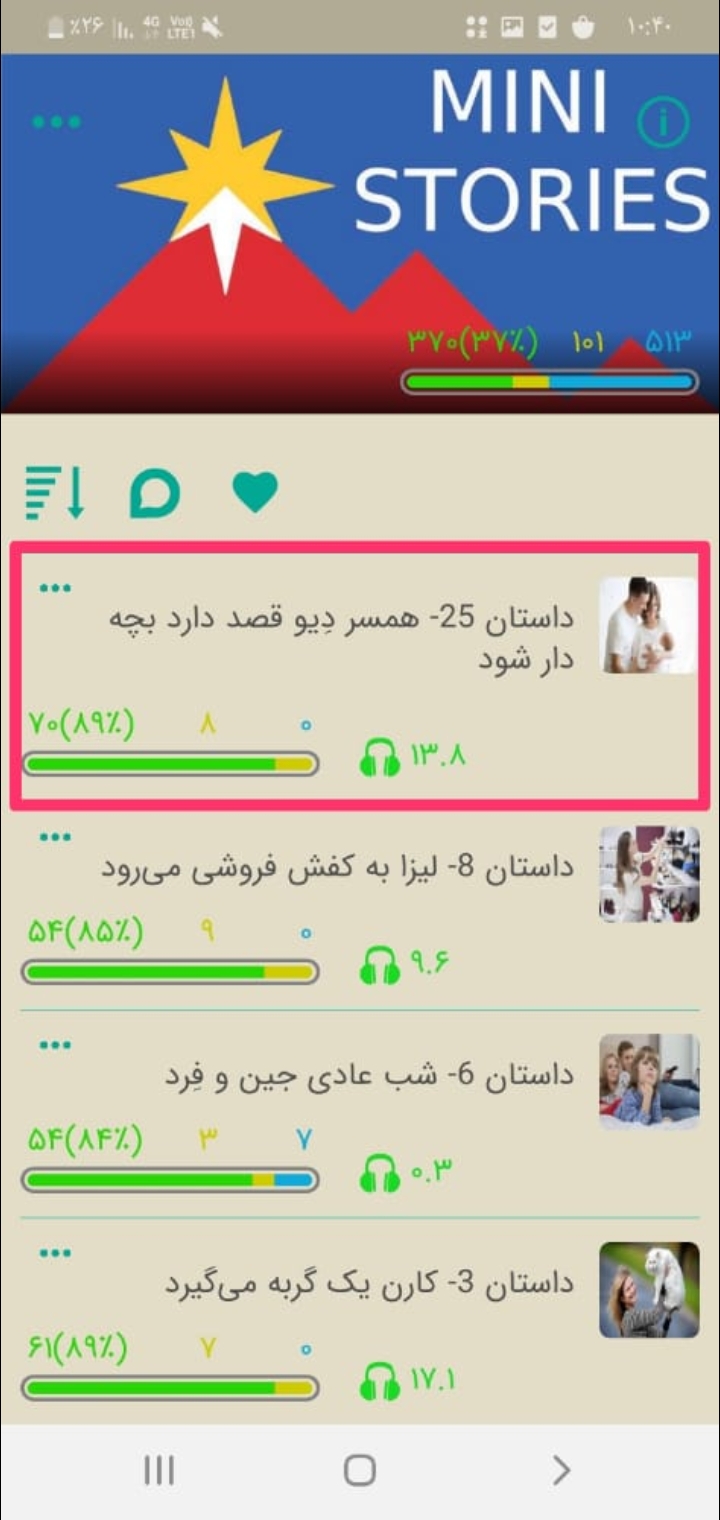Open three-dot menu of داستان 6
Image resolution: width=720 pixels, height=1520 pixels.
coord(55,1045)
